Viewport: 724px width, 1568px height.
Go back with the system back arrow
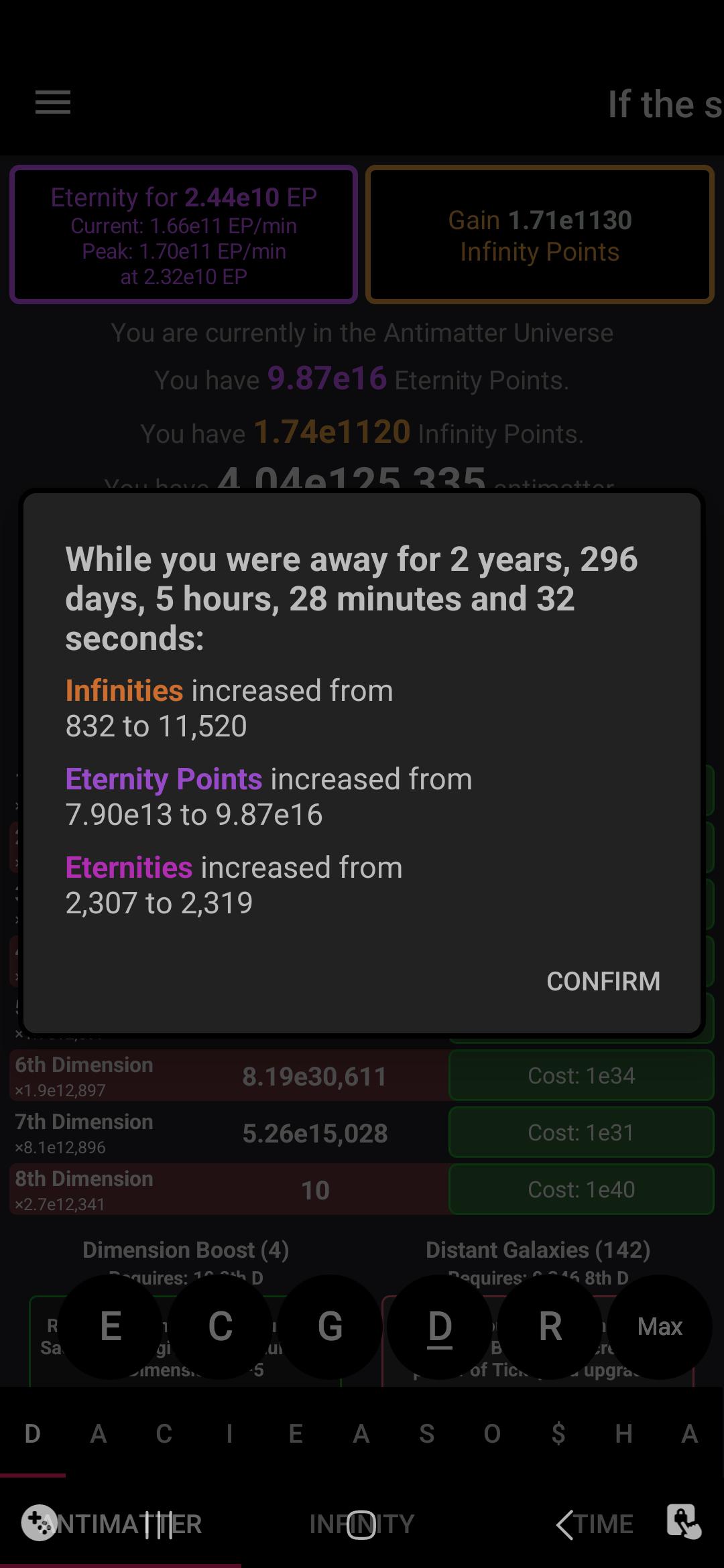click(564, 1525)
